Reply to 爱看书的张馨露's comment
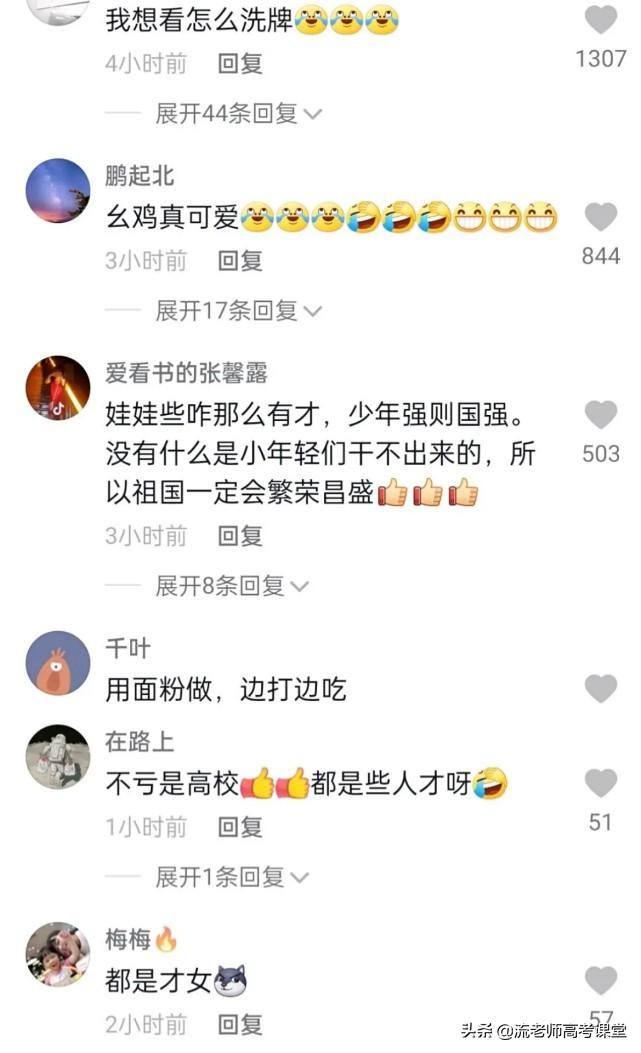641x1053 pixels. pyautogui.click(x=240, y=536)
